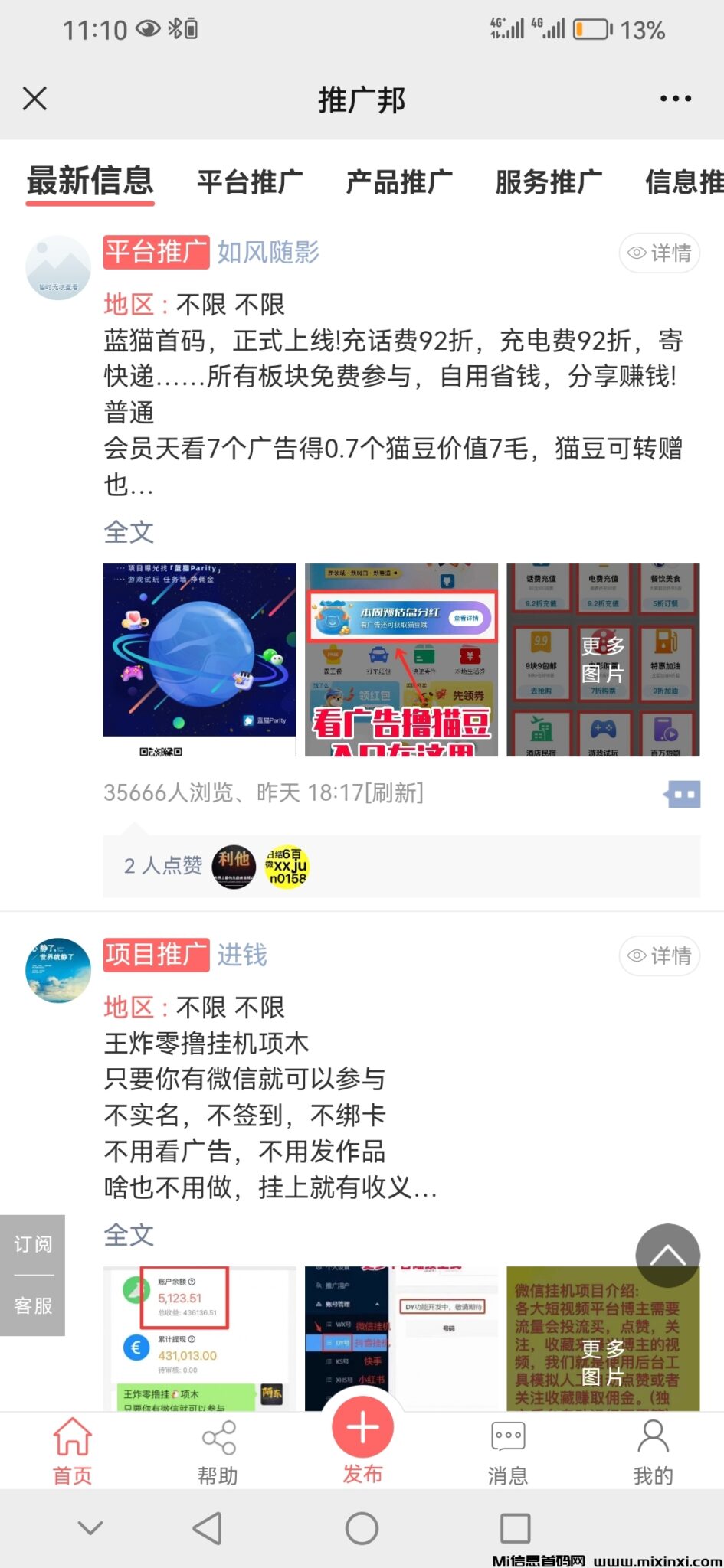Expand full text via first 全文 link
Screen dimensions: 724x1568
point(129,531)
